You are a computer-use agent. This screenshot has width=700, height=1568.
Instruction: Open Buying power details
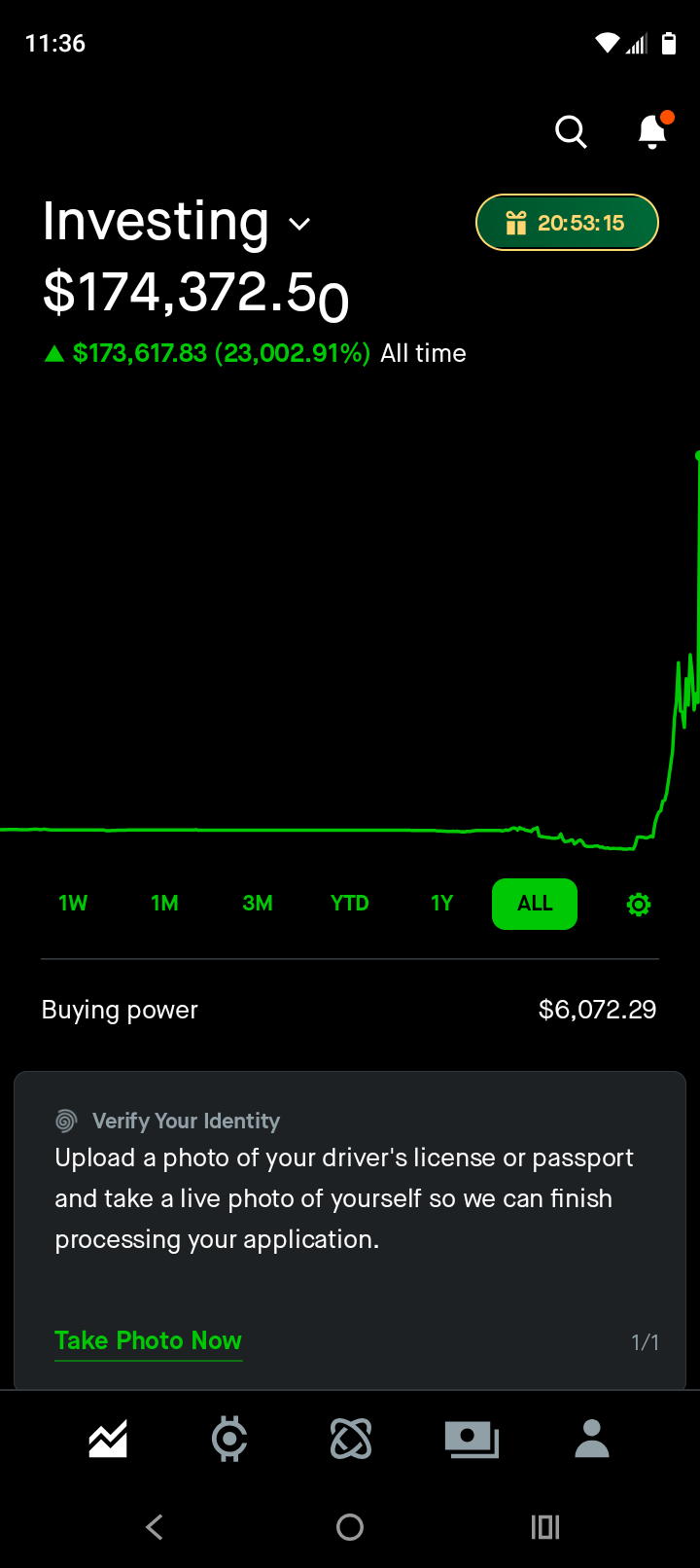[x=349, y=1010]
